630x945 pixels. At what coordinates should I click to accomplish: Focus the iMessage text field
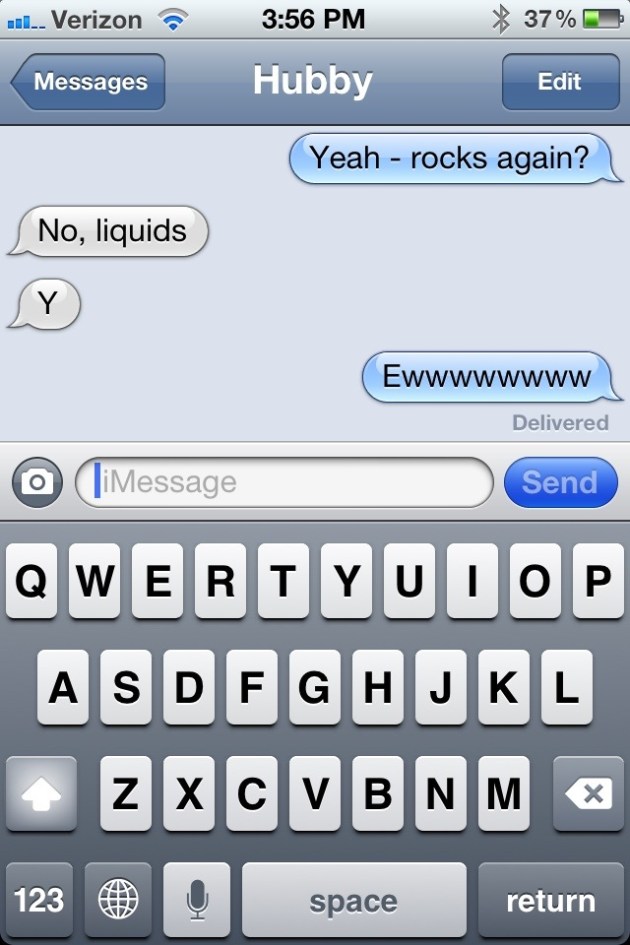pos(285,482)
